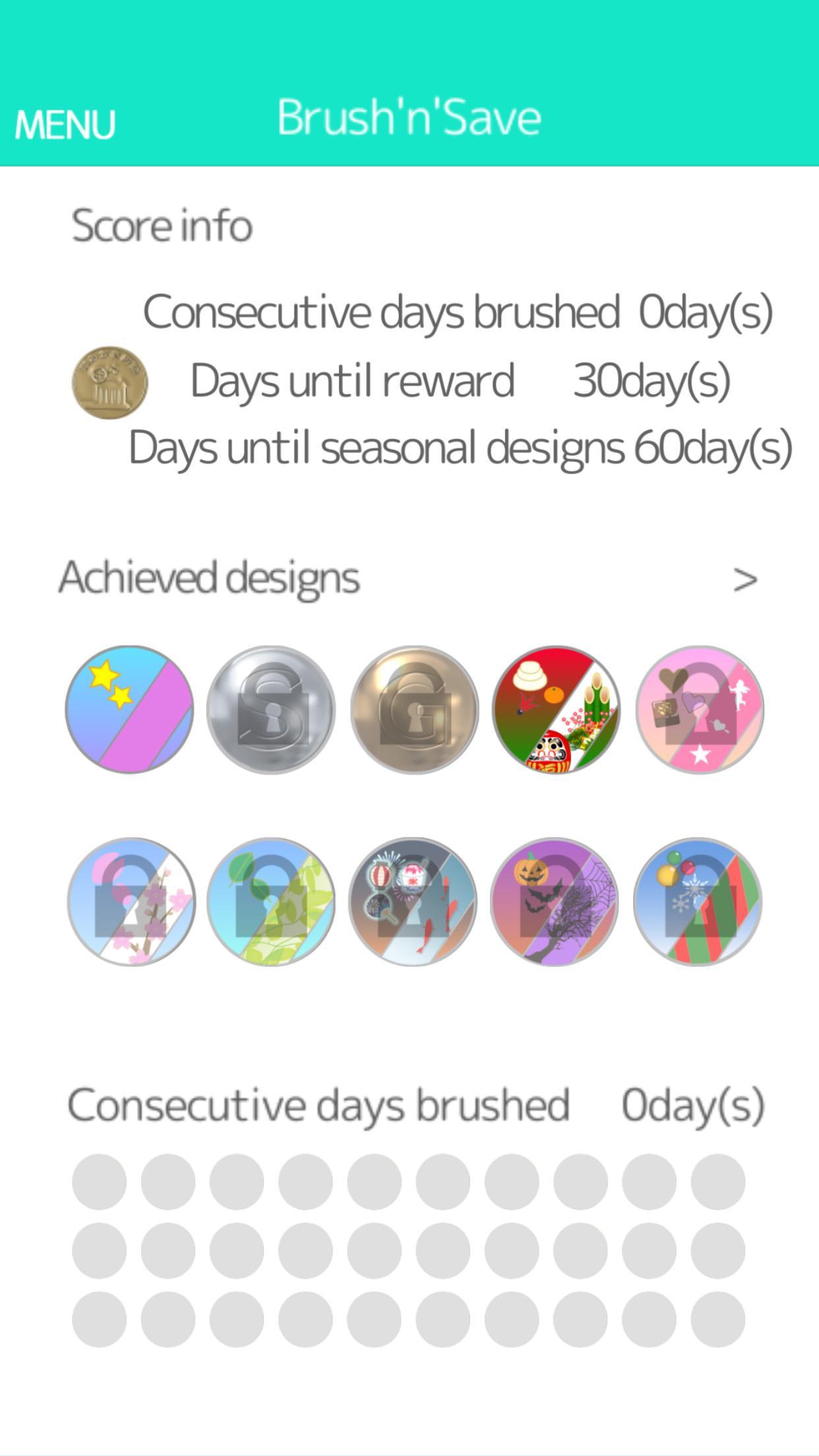
Task: Select the blue and purple stars design
Action: (129, 710)
